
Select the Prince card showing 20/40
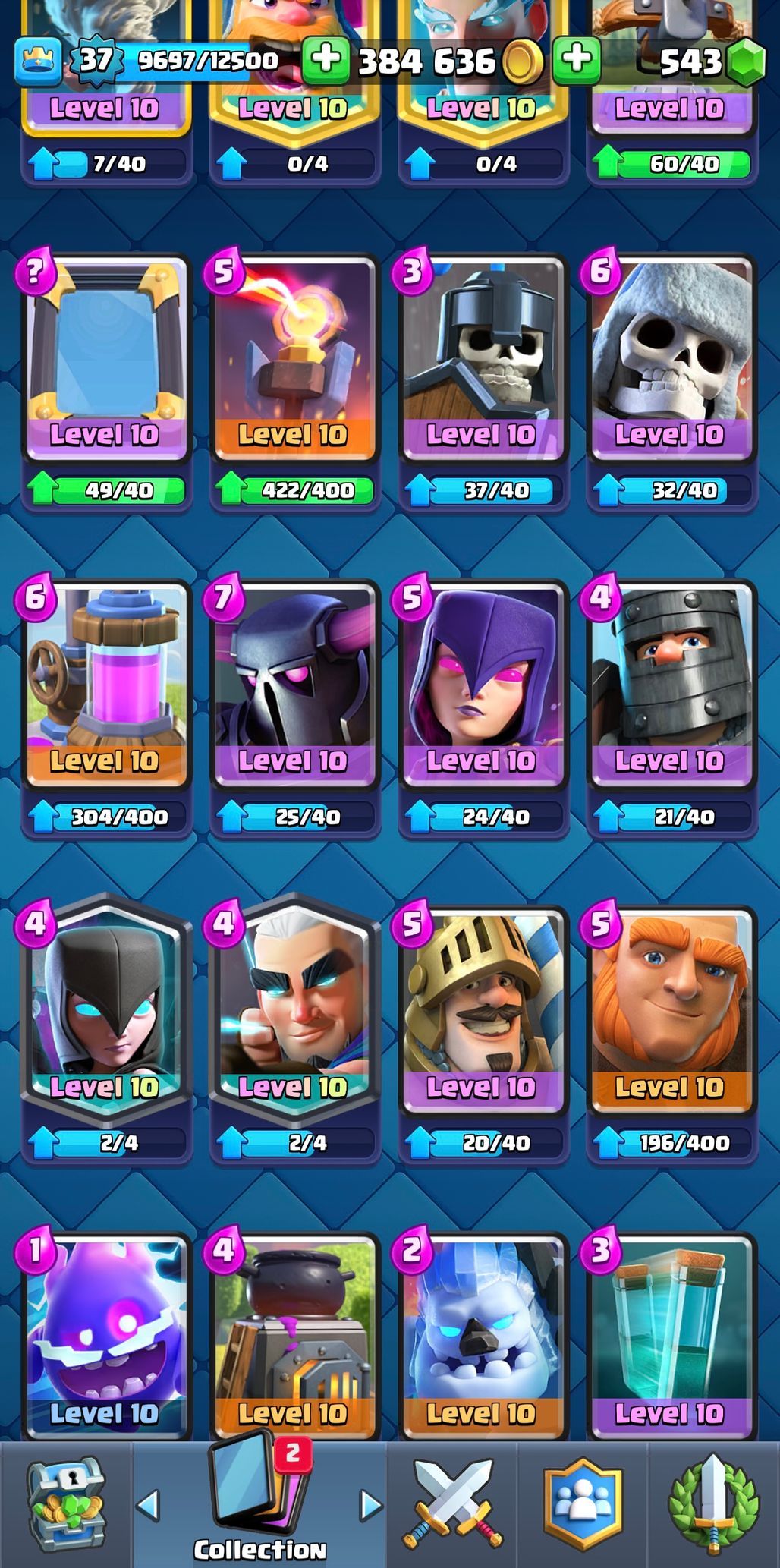tap(483, 1012)
